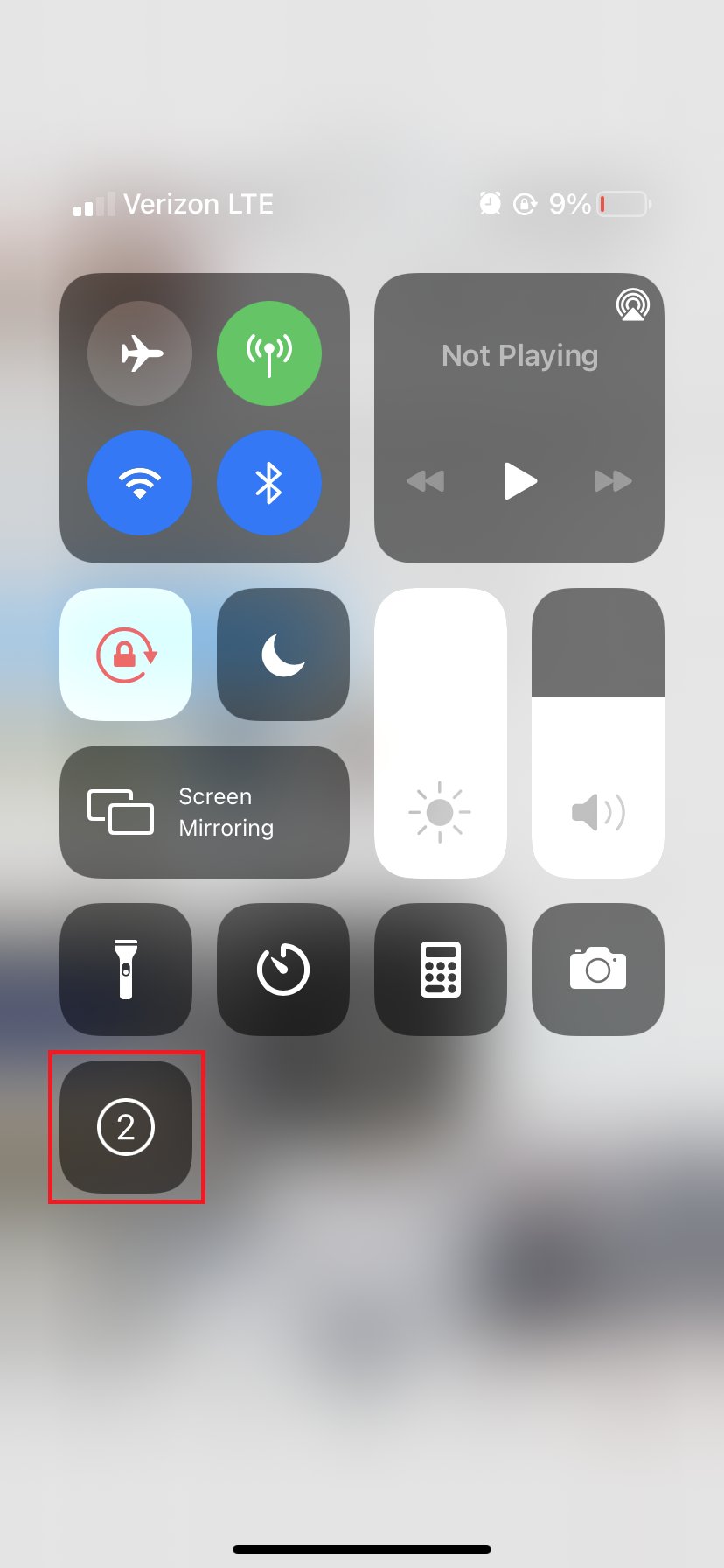Open AirPlay output options
Screen dimensions: 724x1568
tap(632, 305)
